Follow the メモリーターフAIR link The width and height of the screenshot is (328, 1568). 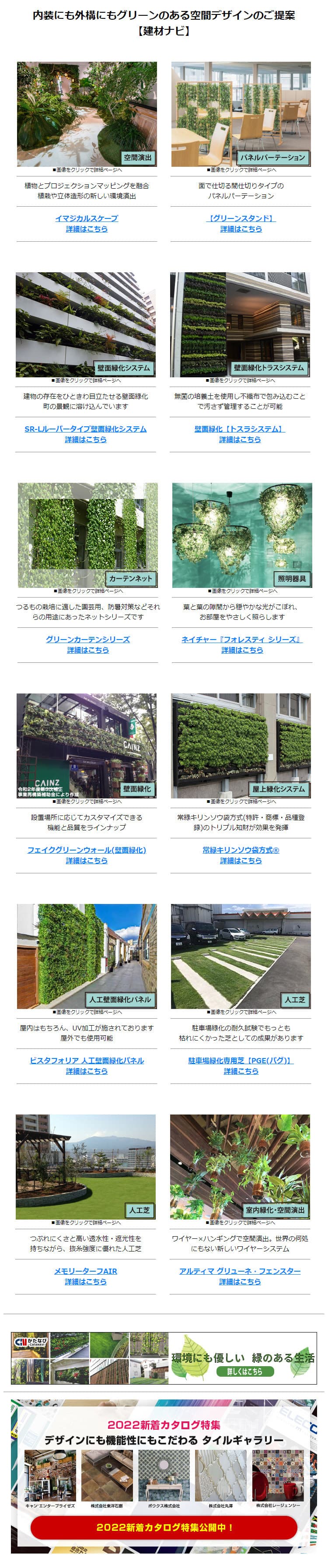point(85,1271)
